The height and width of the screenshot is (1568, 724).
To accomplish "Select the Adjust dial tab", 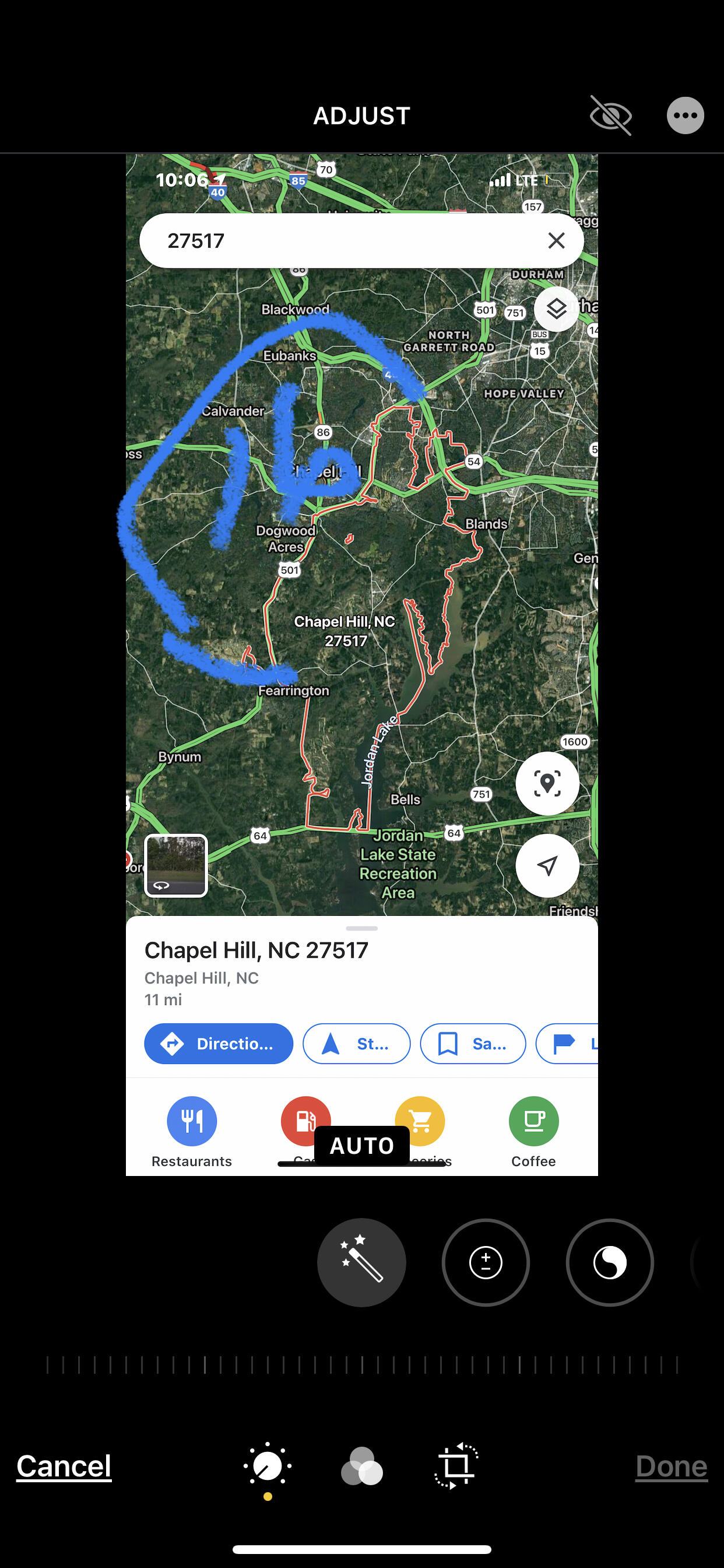I will 268,1466.
